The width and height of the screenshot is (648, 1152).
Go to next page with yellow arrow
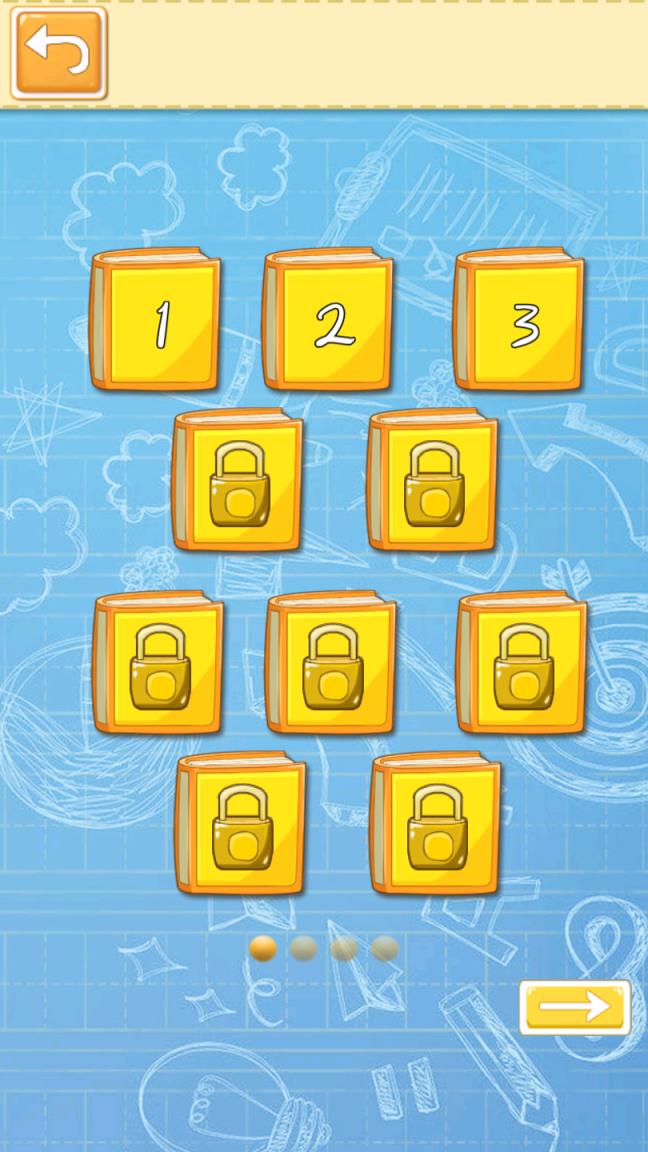pos(575,1007)
